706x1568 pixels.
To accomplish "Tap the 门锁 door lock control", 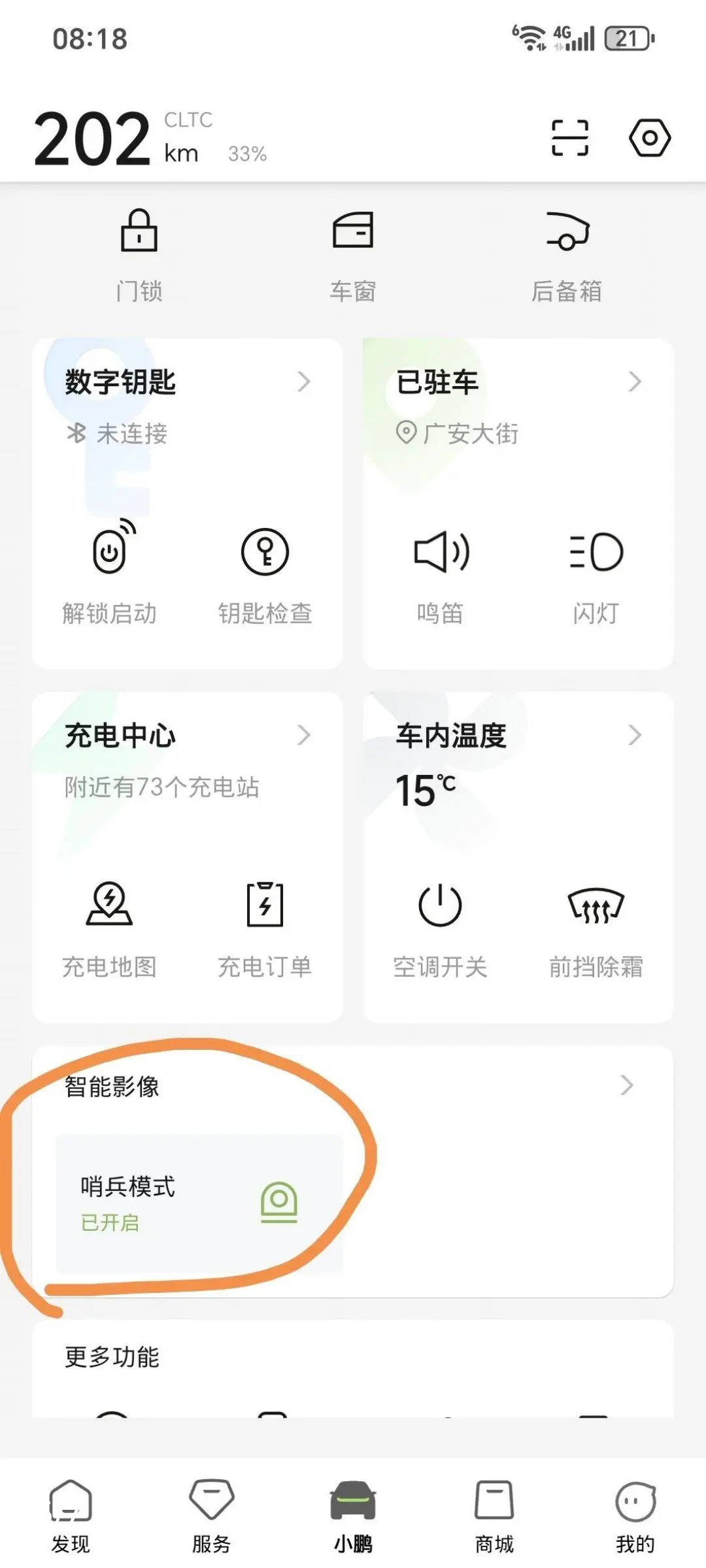I will [139, 255].
